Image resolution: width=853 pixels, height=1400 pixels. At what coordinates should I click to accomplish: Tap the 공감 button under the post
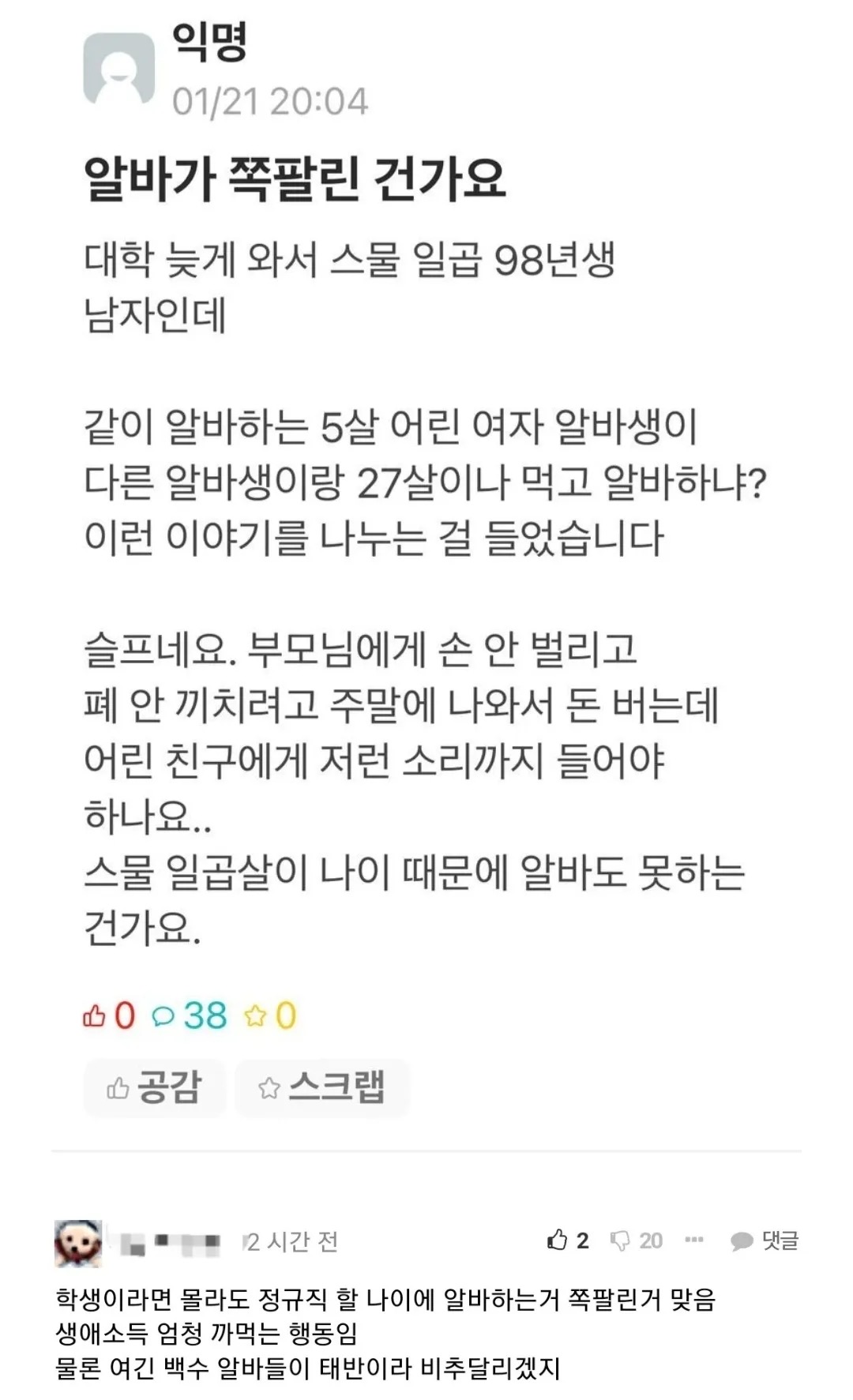coord(155,1087)
